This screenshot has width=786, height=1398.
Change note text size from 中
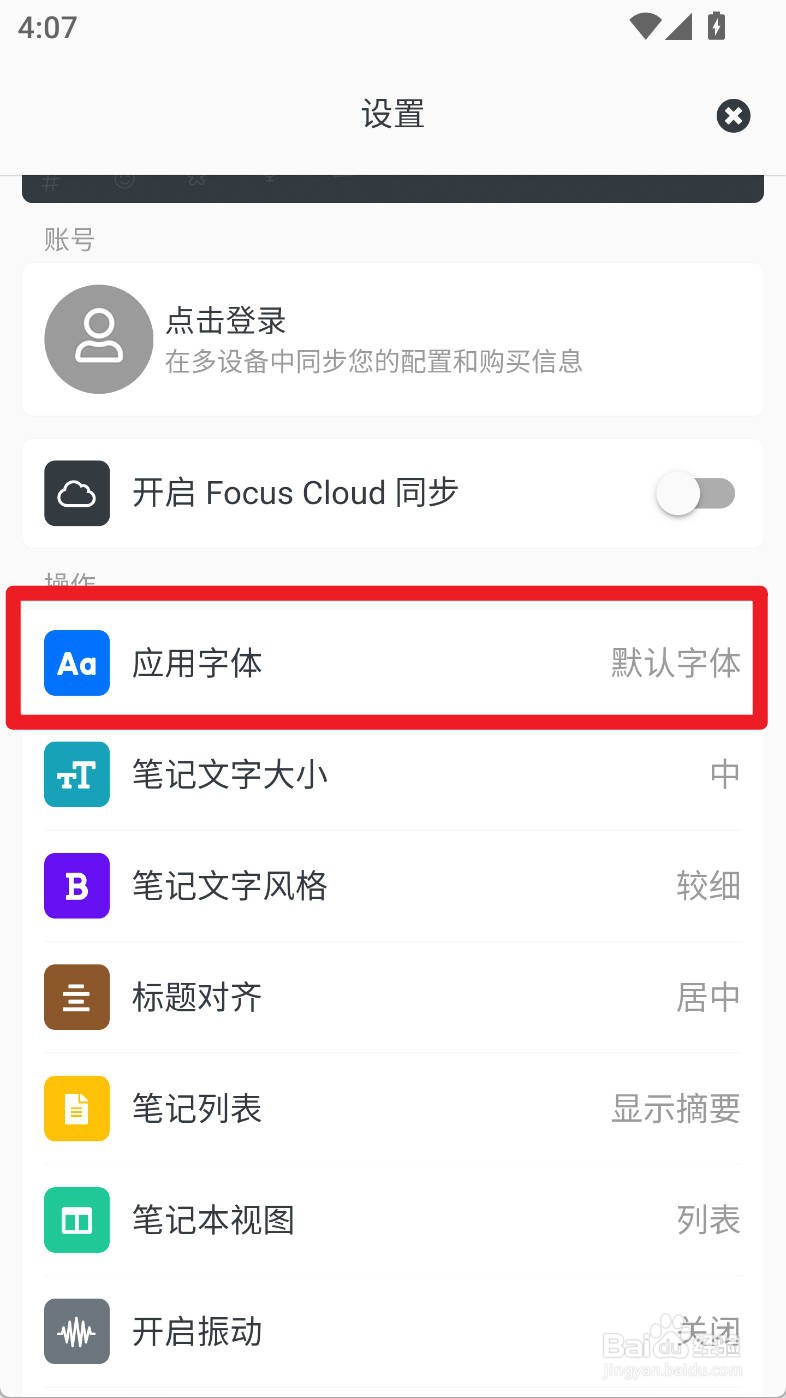[x=725, y=774]
